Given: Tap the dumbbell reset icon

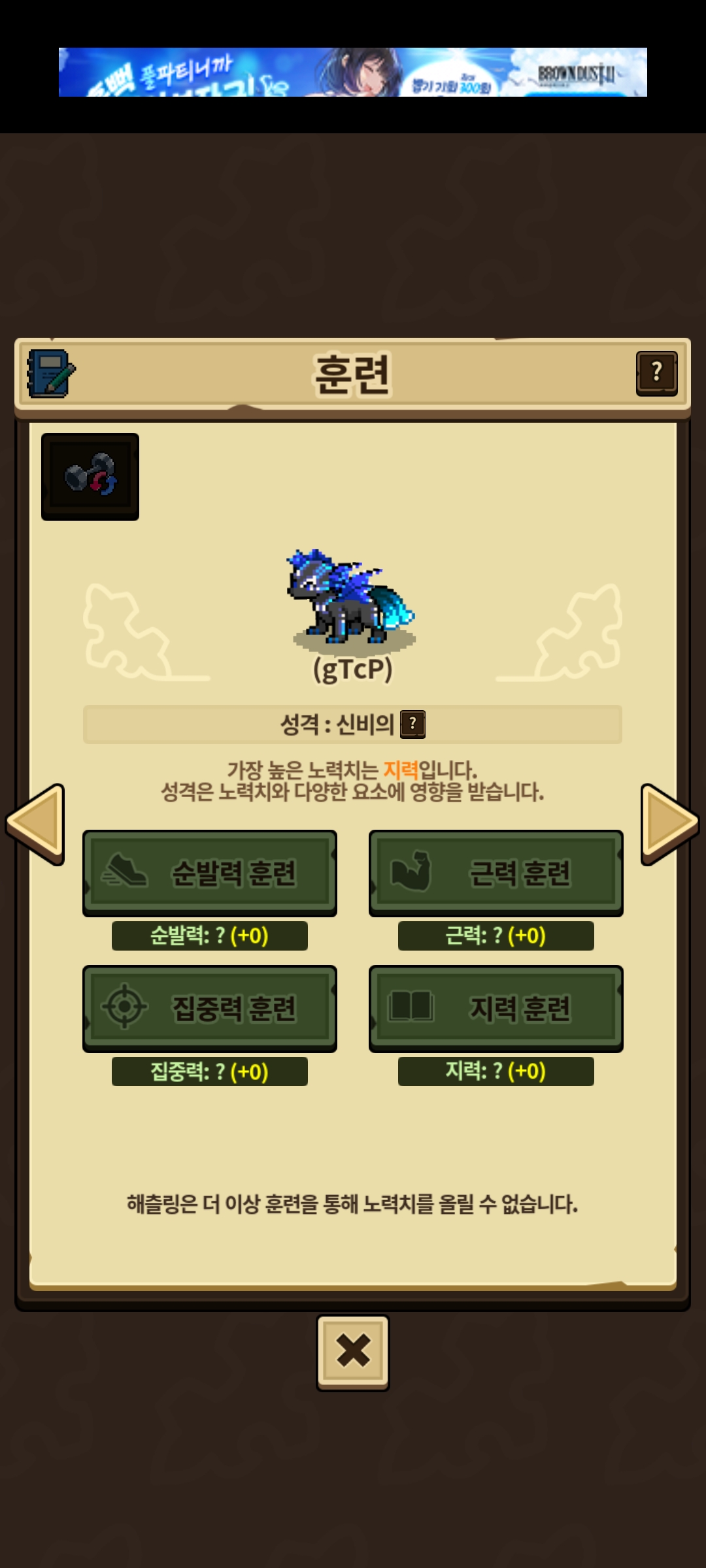Looking at the screenshot, I should 90,476.
